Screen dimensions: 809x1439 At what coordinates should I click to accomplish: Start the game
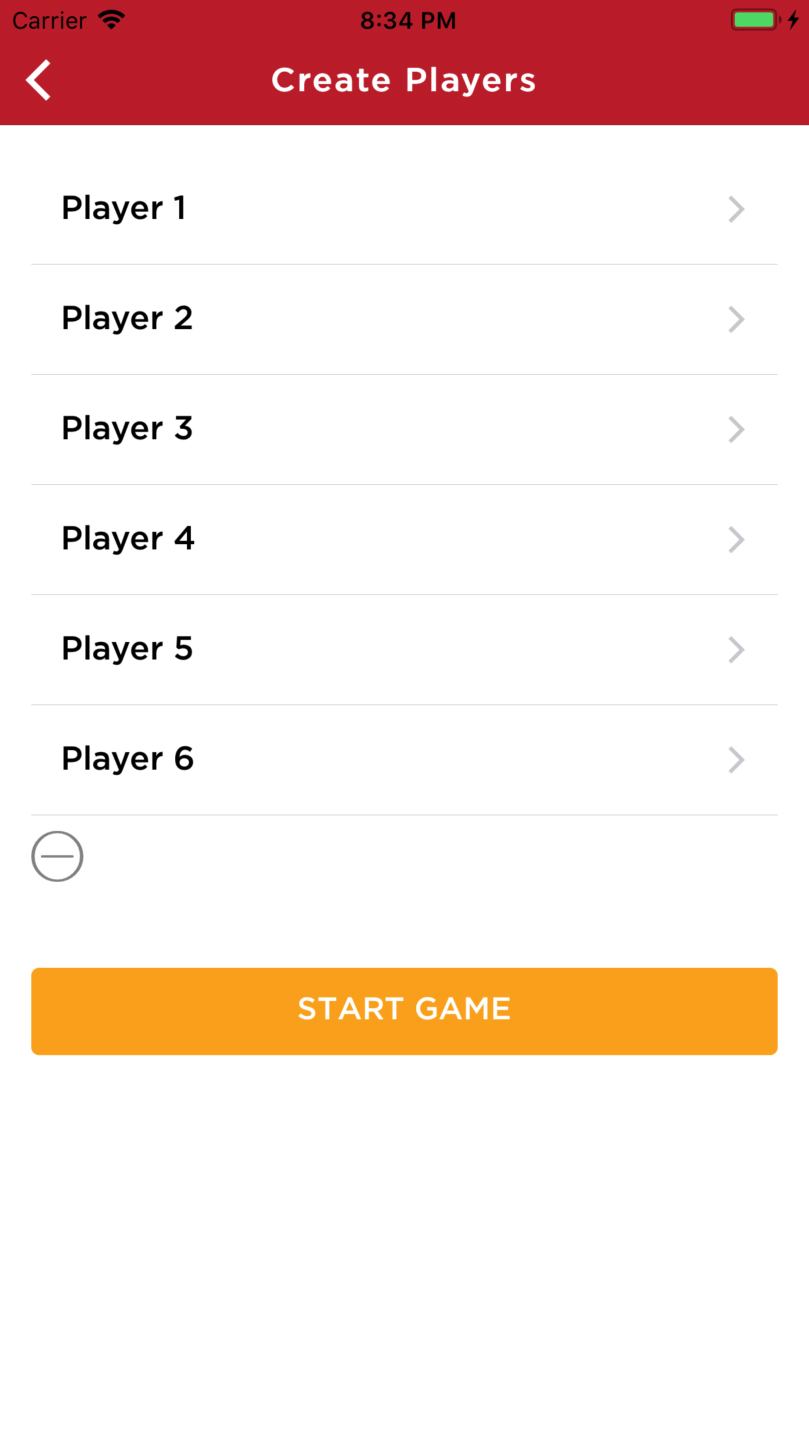point(404,1011)
